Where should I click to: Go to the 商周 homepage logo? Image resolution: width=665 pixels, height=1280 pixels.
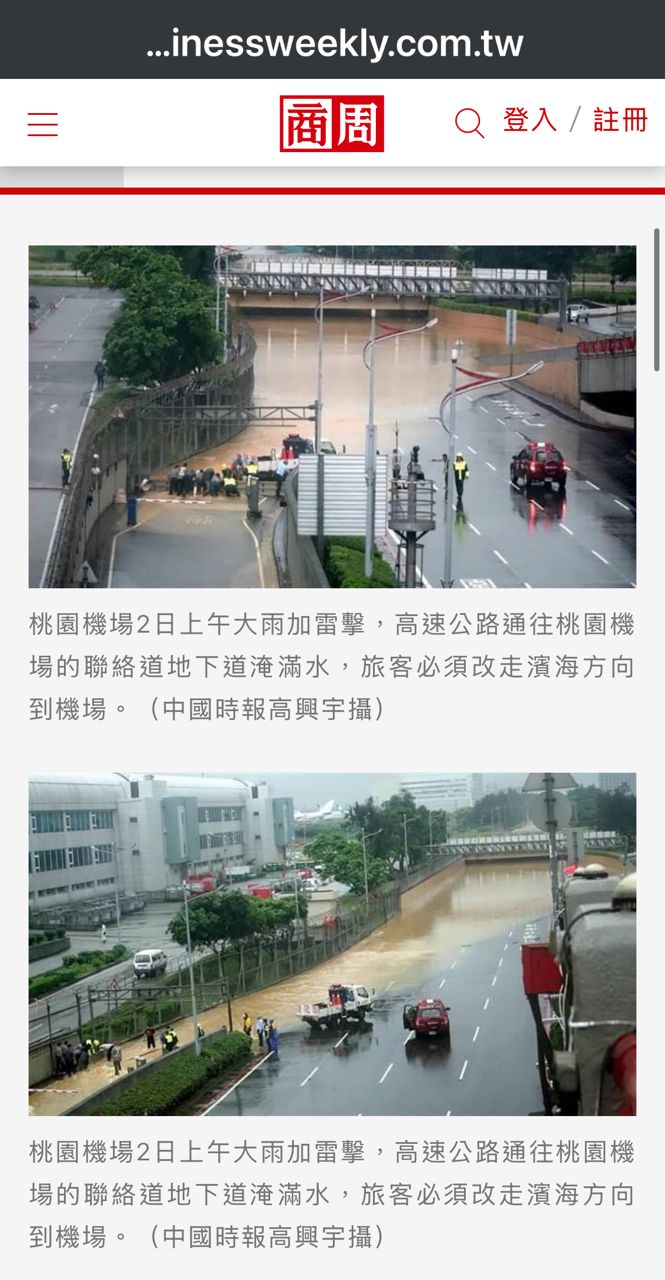point(332,124)
